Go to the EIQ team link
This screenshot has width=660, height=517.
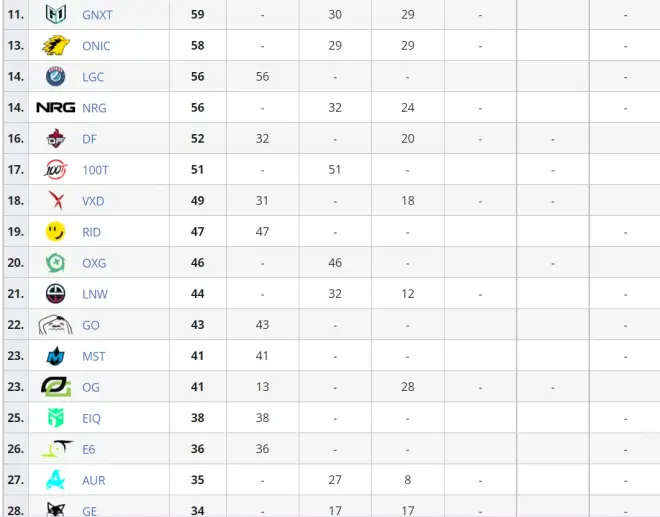(91, 418)
